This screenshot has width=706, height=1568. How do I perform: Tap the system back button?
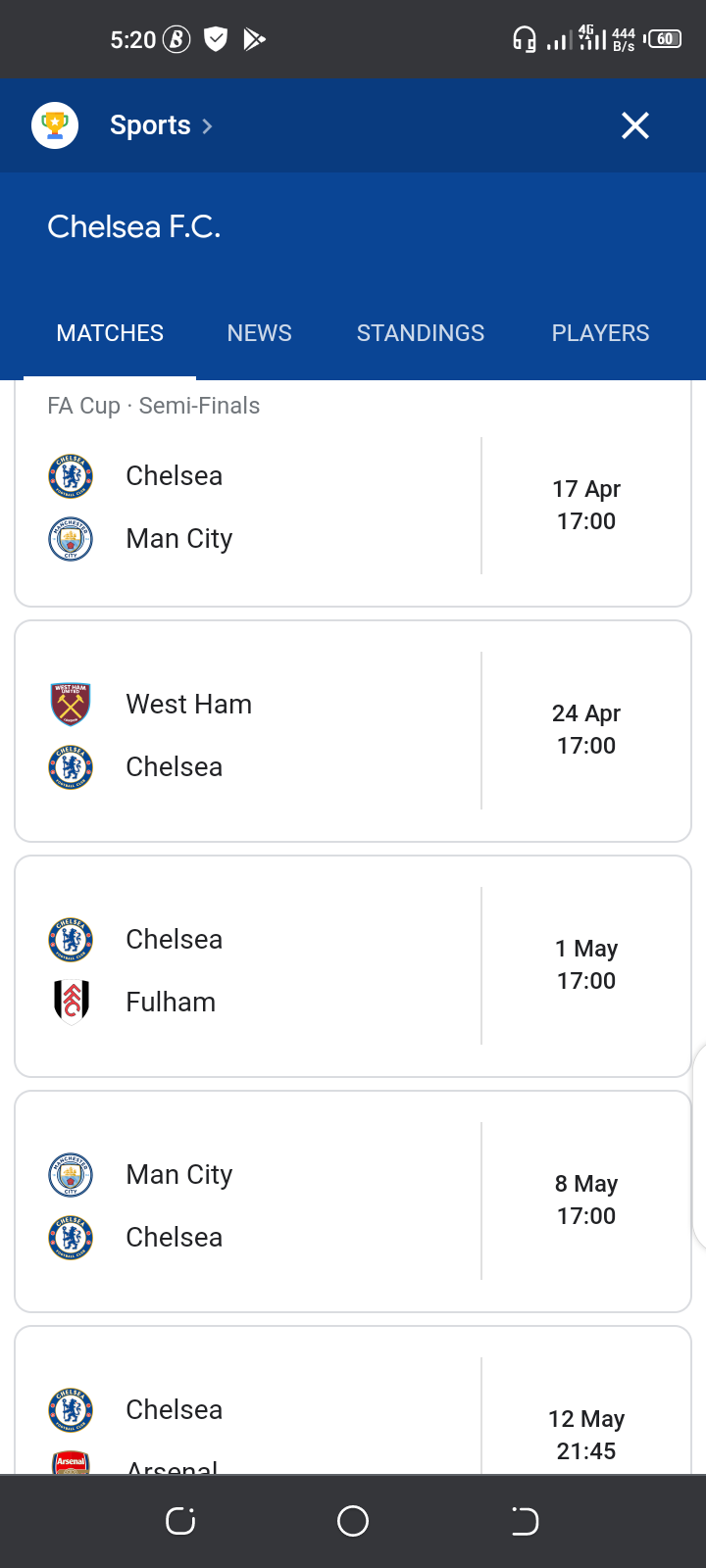pyautogui.click(x=525, y=1521)
